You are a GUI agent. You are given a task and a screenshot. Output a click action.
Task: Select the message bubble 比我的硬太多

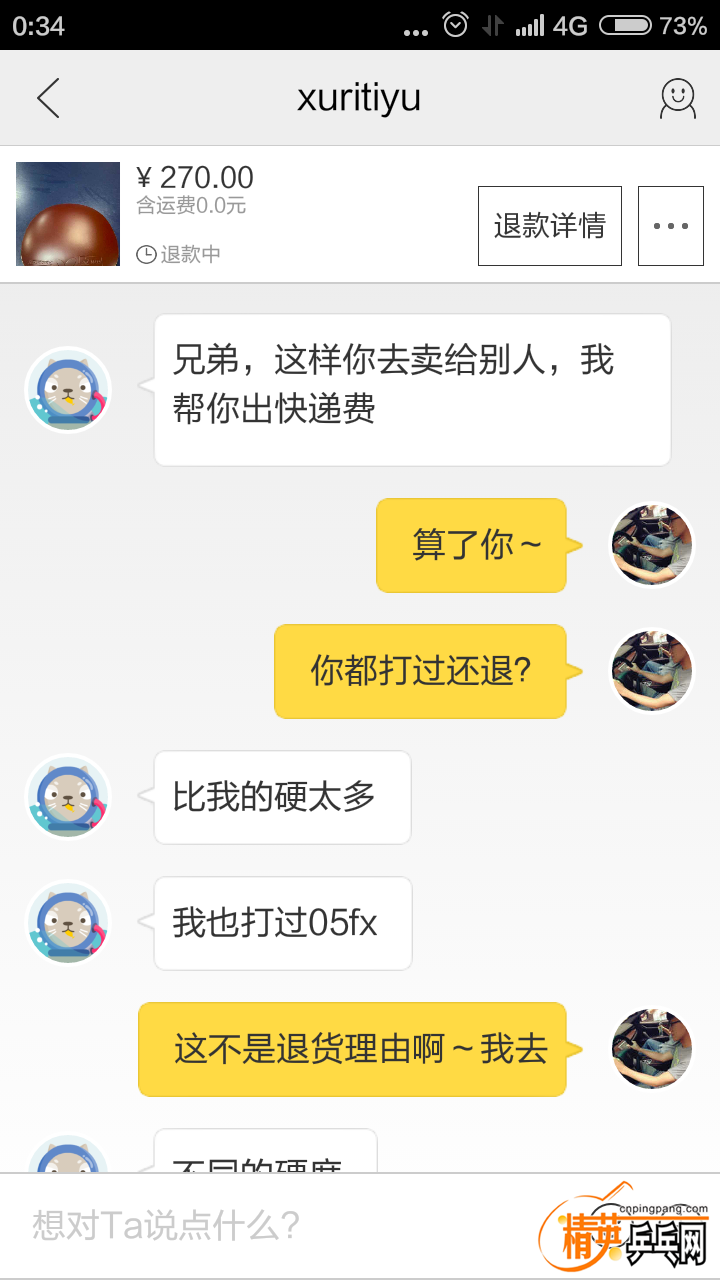point(282,797)
